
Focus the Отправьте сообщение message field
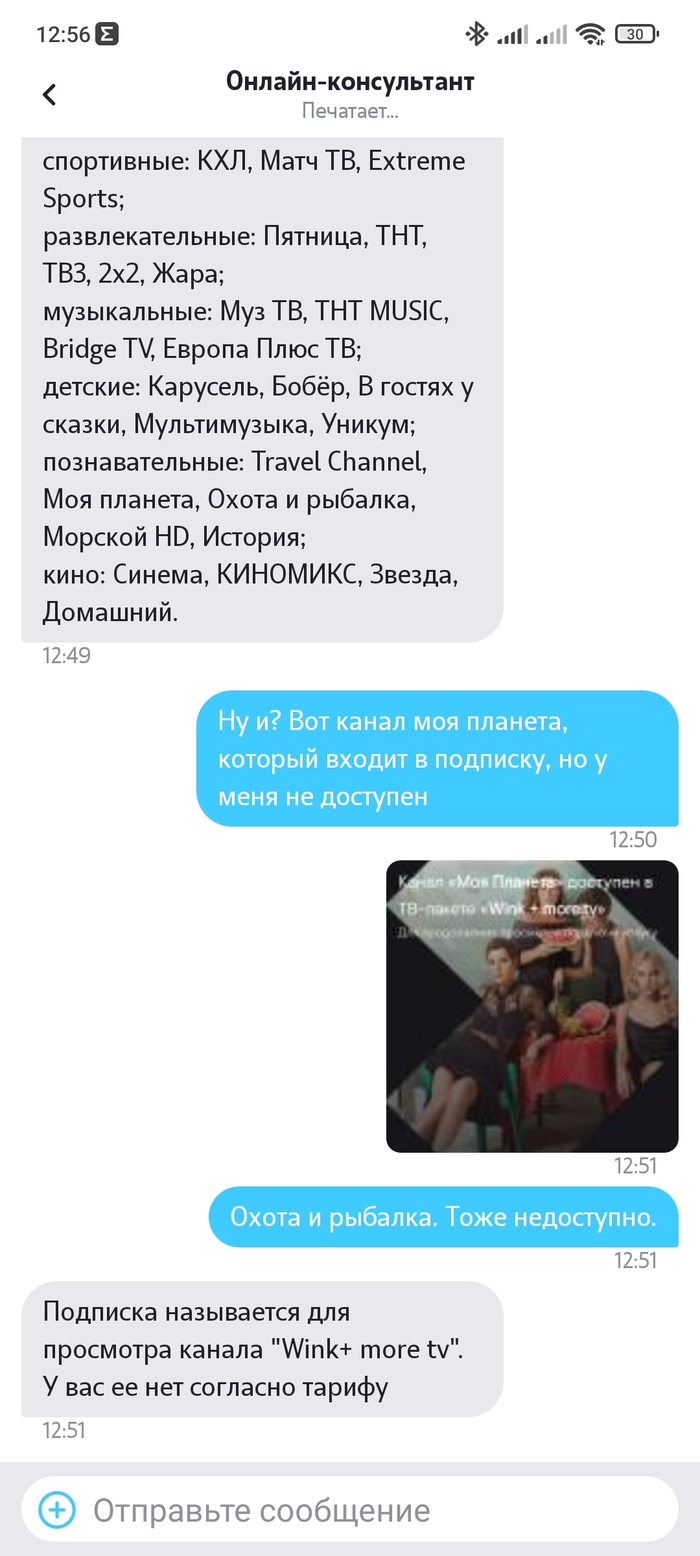[370, 1510]
